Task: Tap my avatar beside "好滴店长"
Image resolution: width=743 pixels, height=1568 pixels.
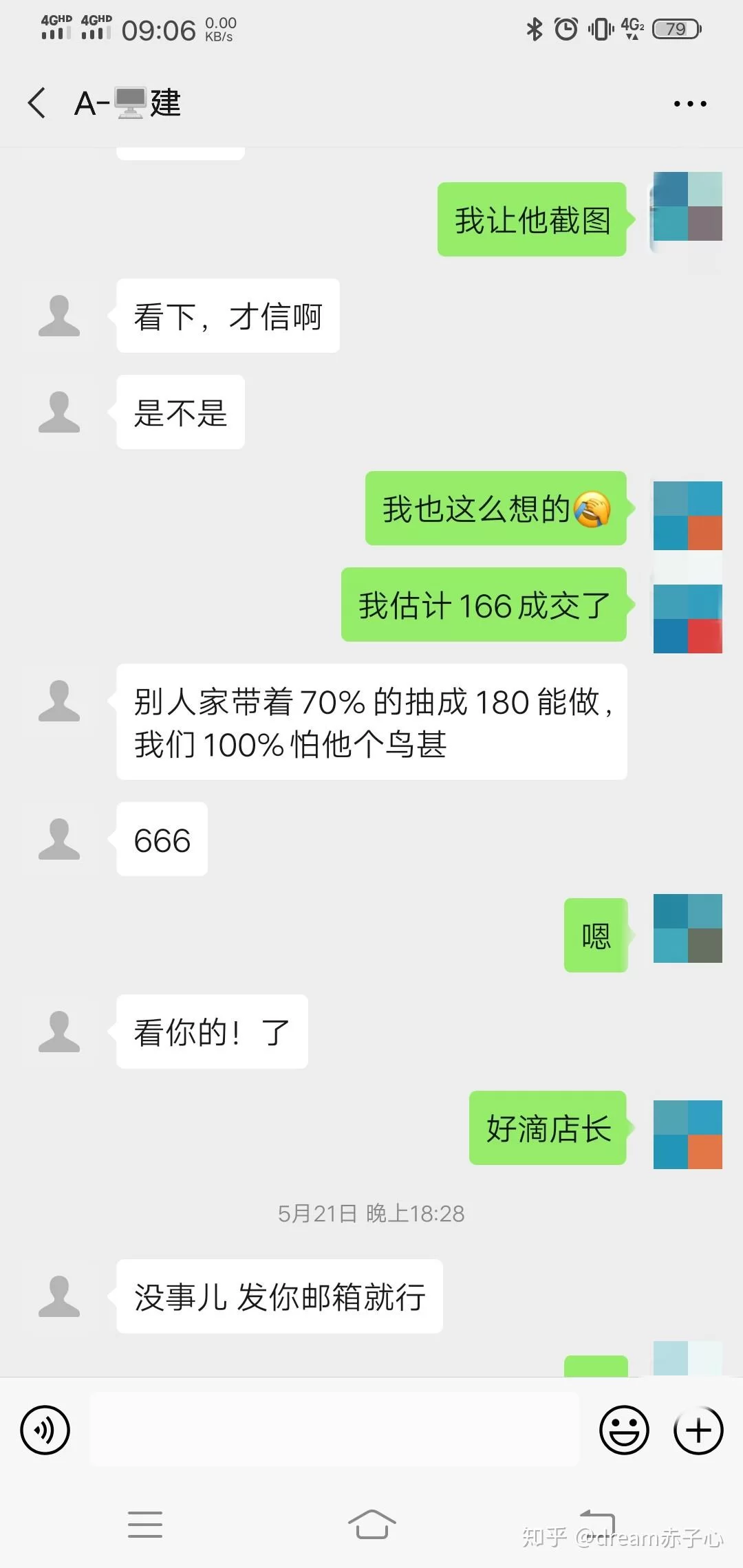Action: 687,1134
